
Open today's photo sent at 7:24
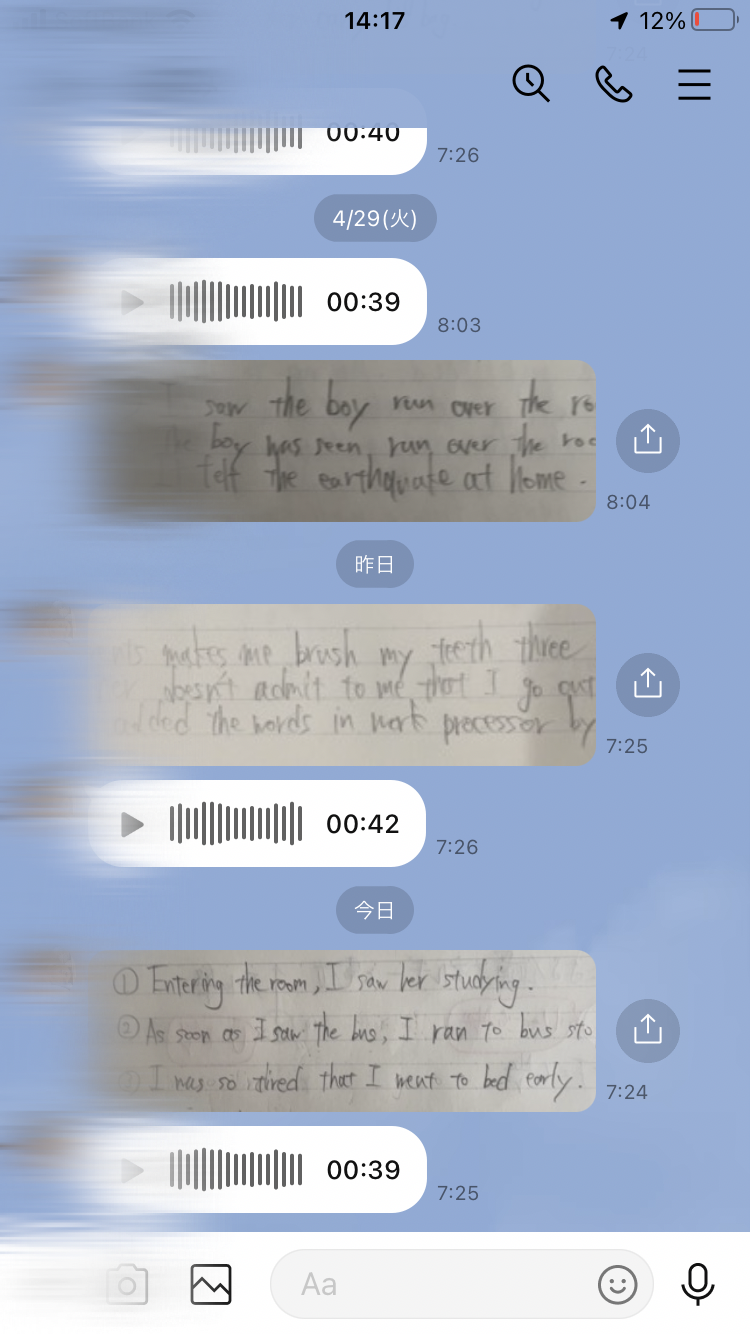[345, 1031]
